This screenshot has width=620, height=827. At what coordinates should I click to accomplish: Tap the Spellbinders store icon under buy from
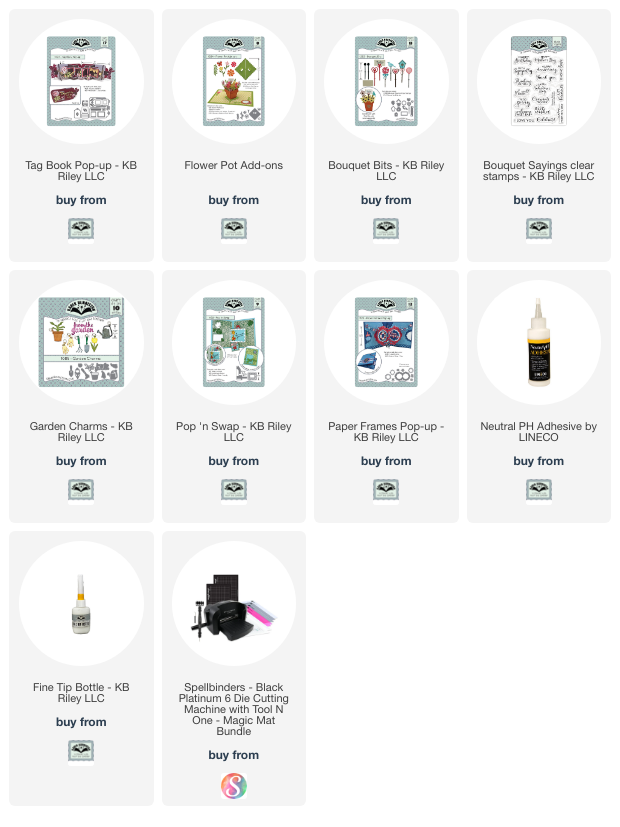233,785
